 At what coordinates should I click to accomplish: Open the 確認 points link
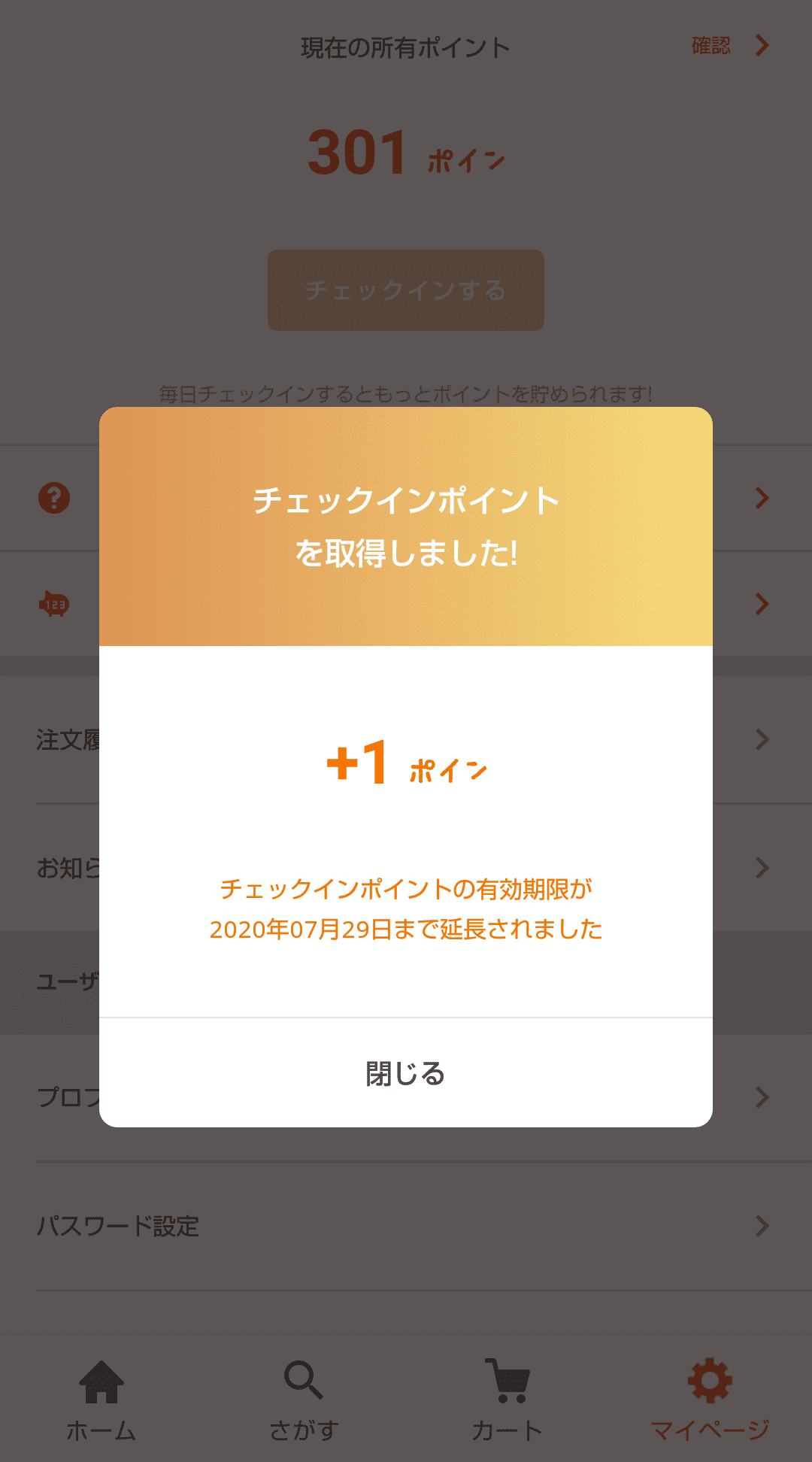[730, 45]
